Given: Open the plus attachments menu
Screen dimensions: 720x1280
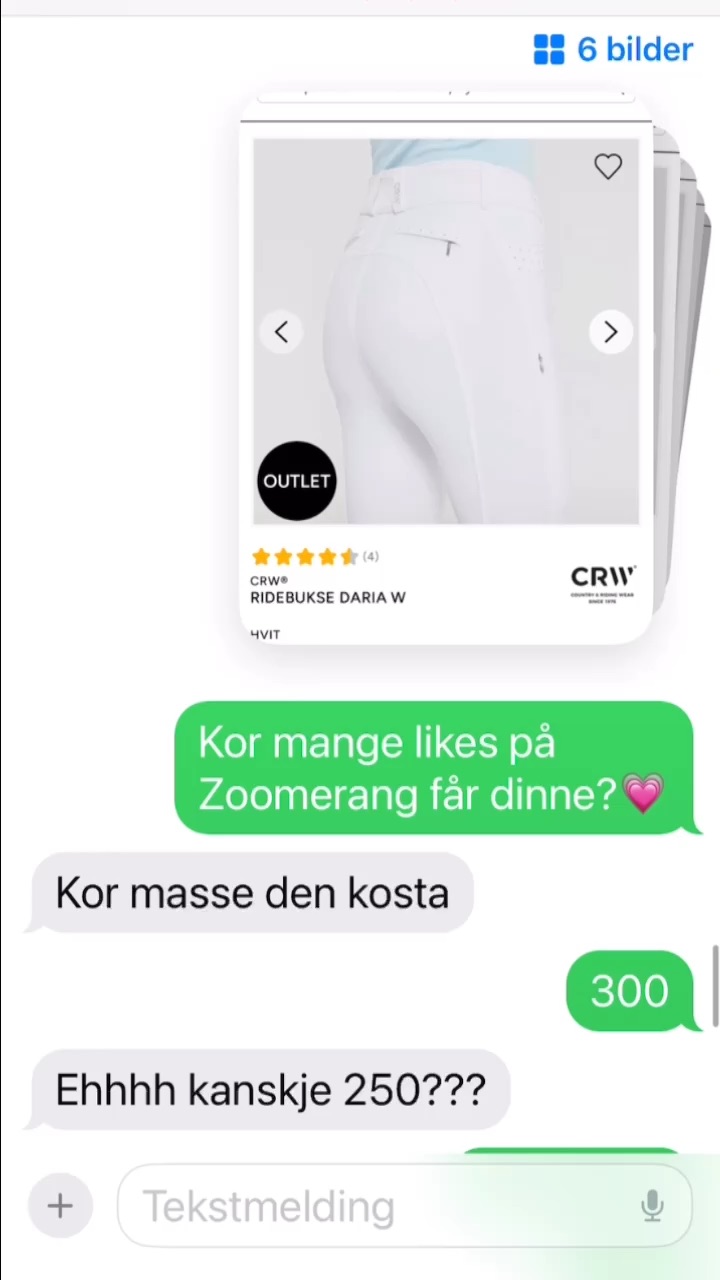Looking at the screenshot, I should (x=60, y=1206).
